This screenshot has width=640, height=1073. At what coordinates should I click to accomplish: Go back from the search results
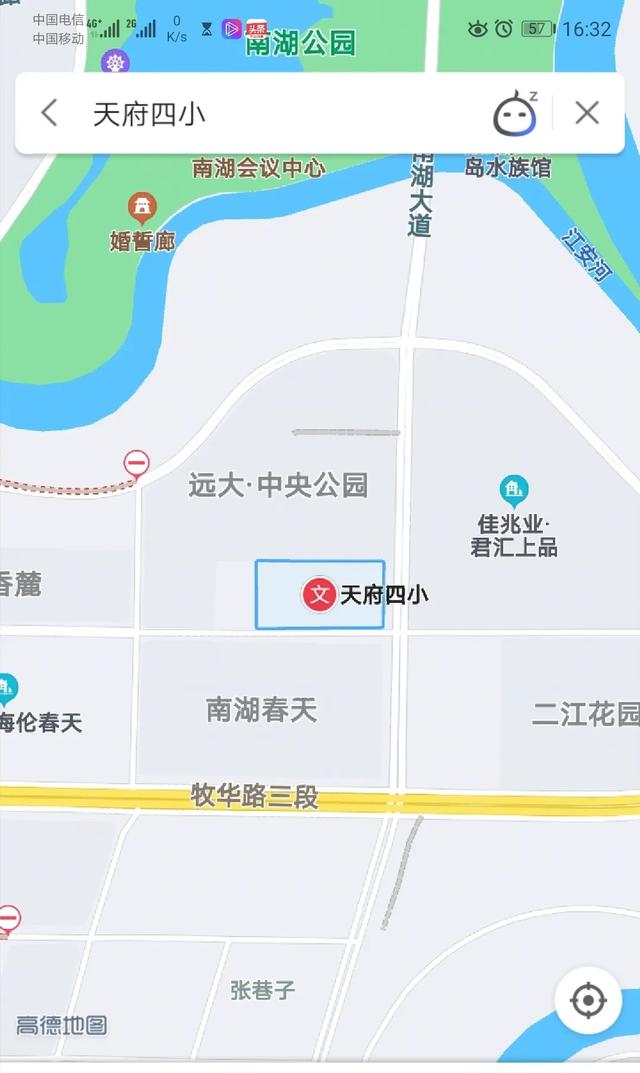49,113
